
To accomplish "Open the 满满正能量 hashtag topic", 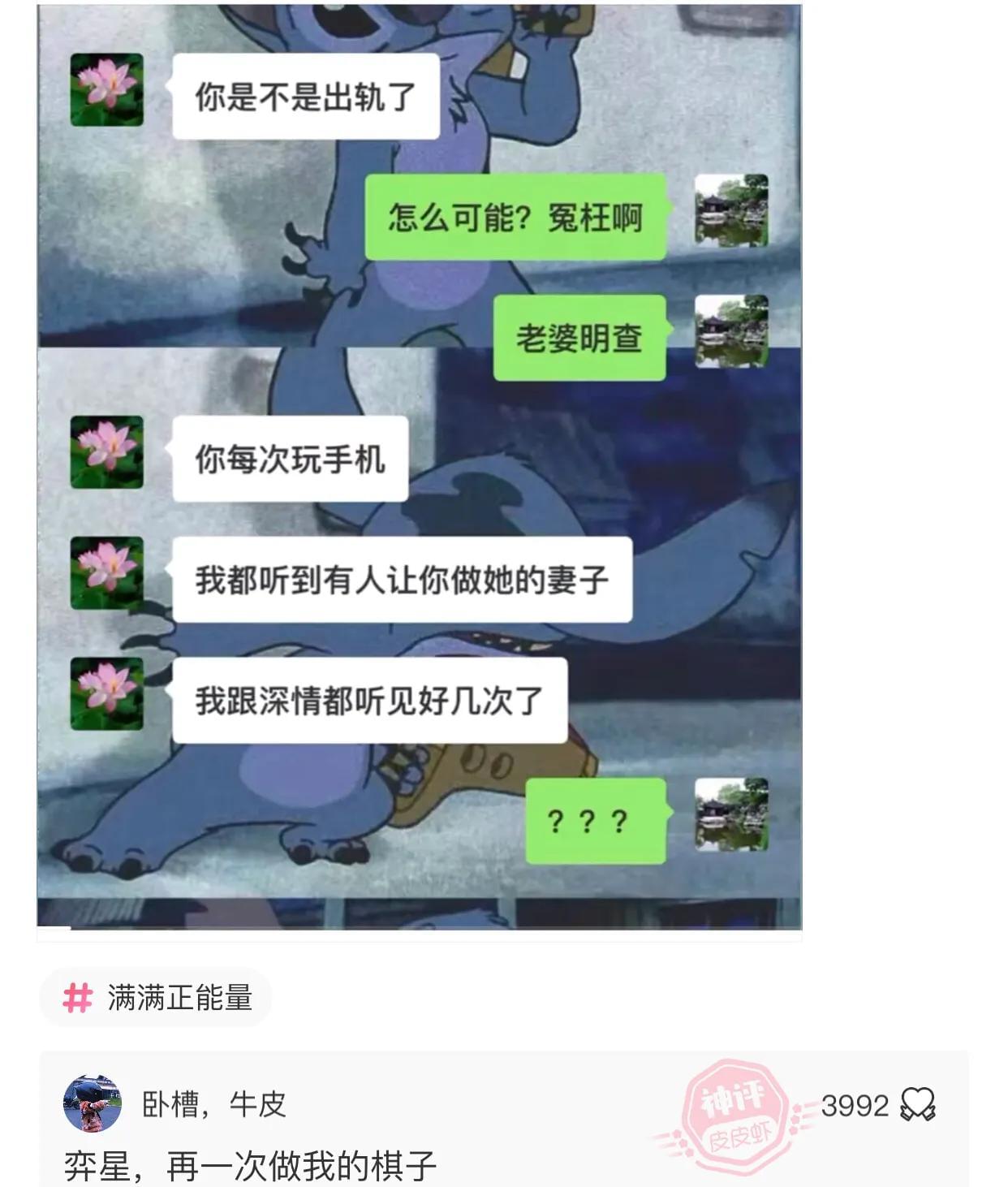I will pos(157,997).
